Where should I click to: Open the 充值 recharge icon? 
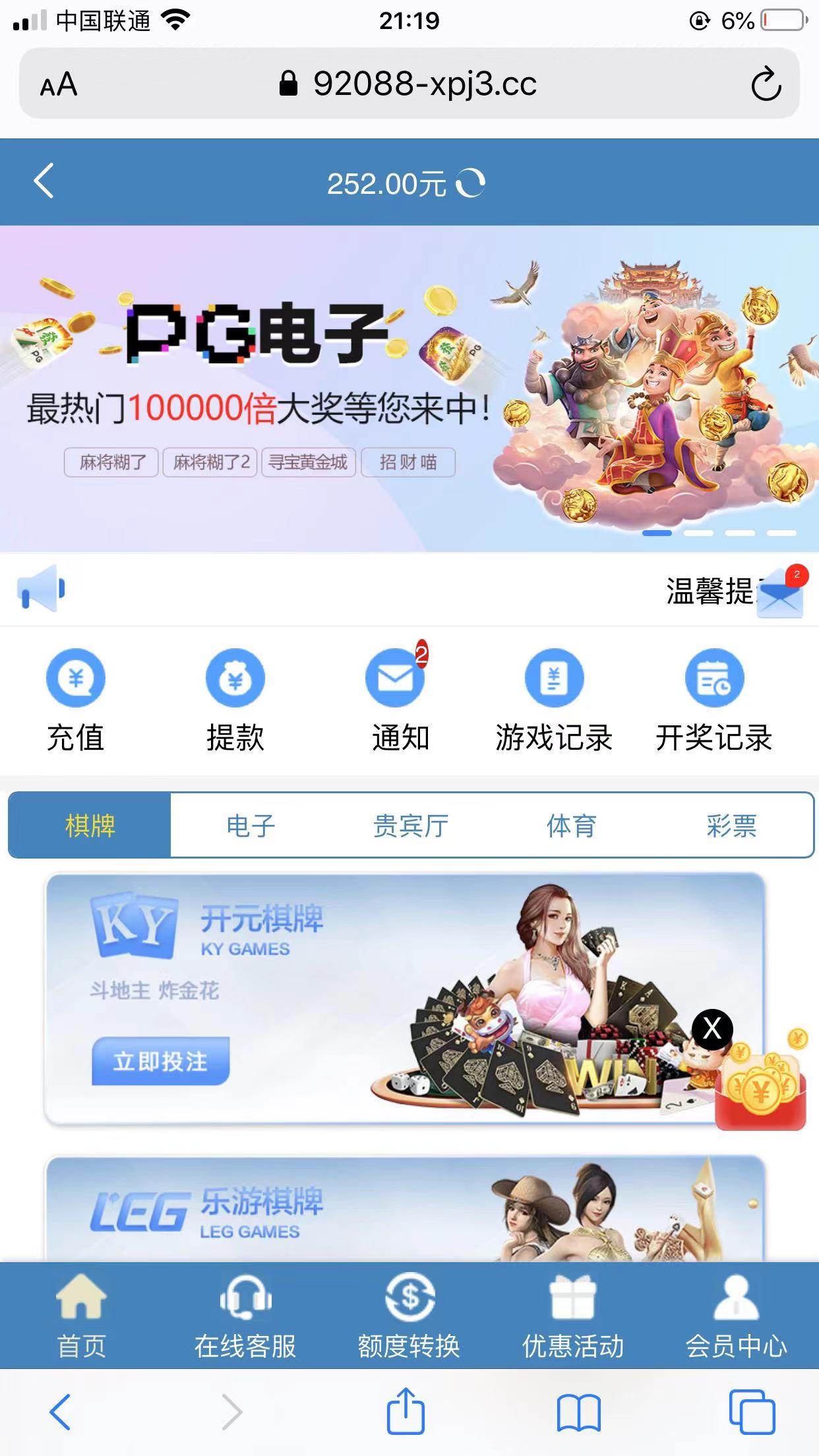75,699
